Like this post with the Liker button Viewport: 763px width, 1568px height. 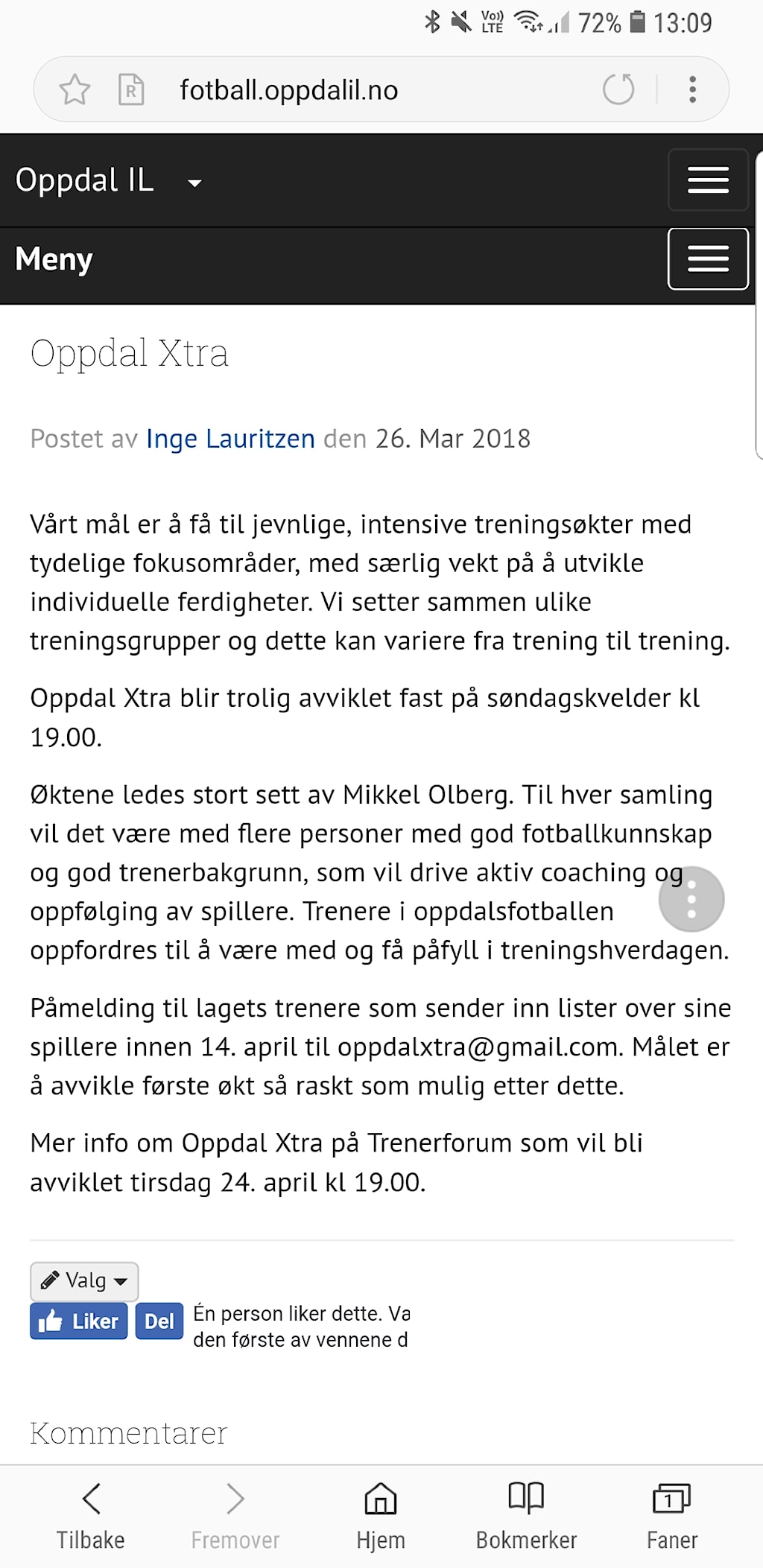79,1321
